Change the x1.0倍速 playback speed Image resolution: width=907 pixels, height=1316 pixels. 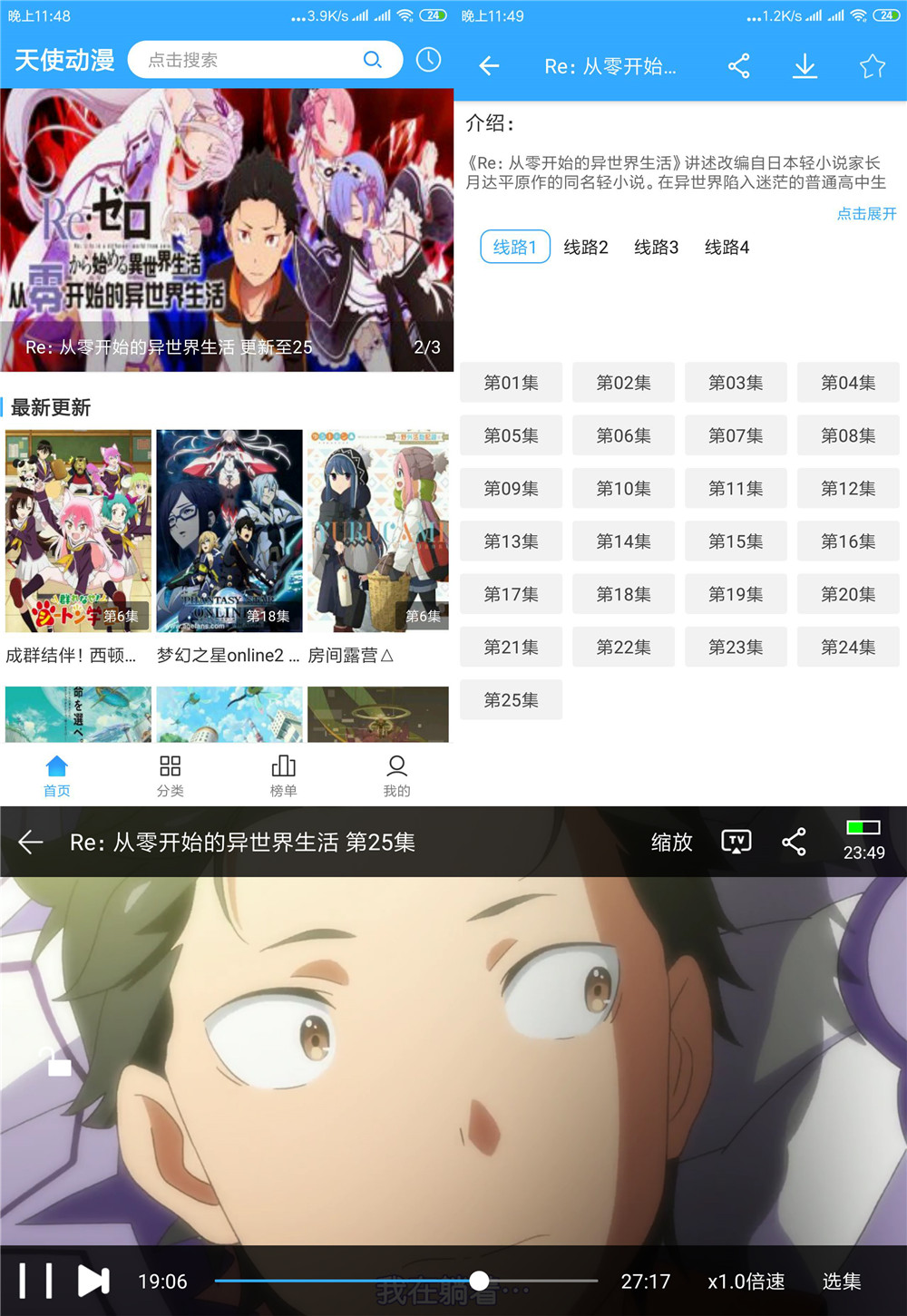click(746, 1281)
